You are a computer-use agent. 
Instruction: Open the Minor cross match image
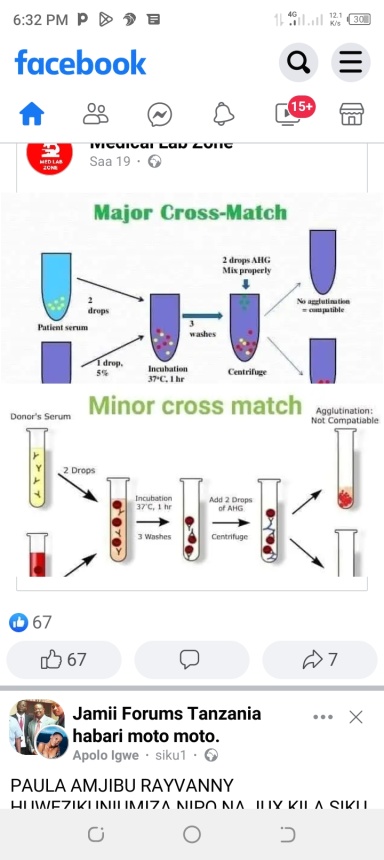point(192,481)
